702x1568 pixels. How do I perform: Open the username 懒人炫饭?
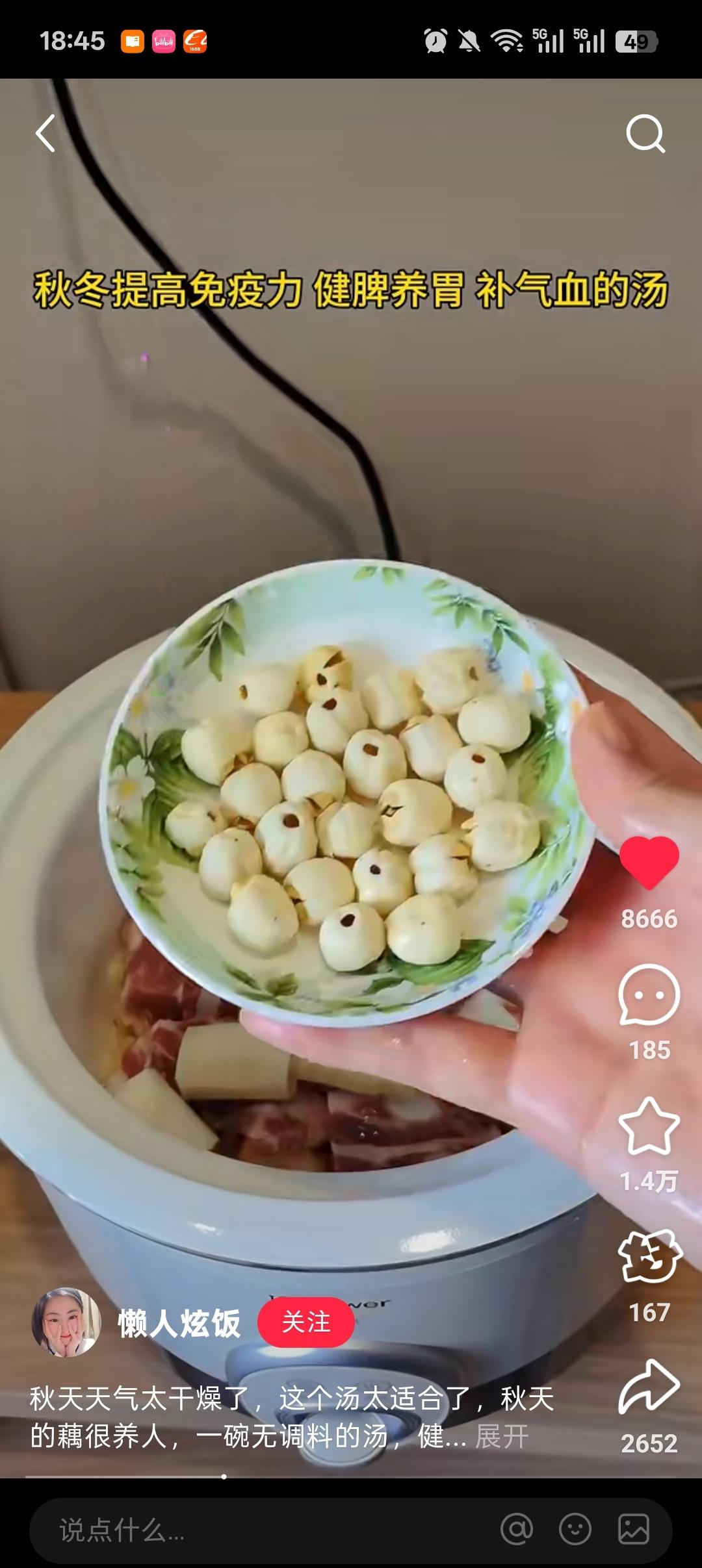click(x=179, y=1323)
